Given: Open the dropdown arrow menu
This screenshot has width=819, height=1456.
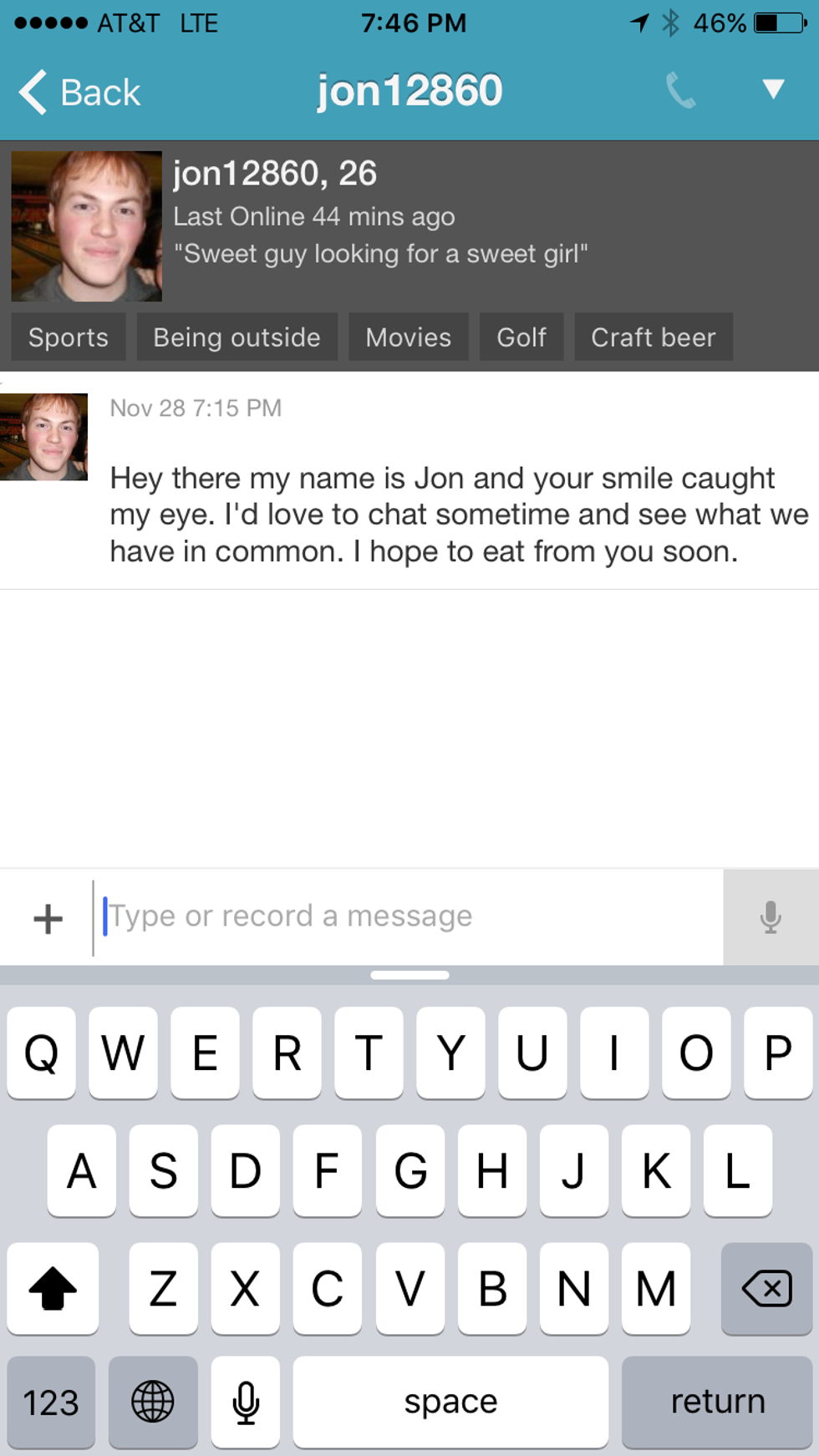Looking at the screenshot, I should tap(773, 89).
